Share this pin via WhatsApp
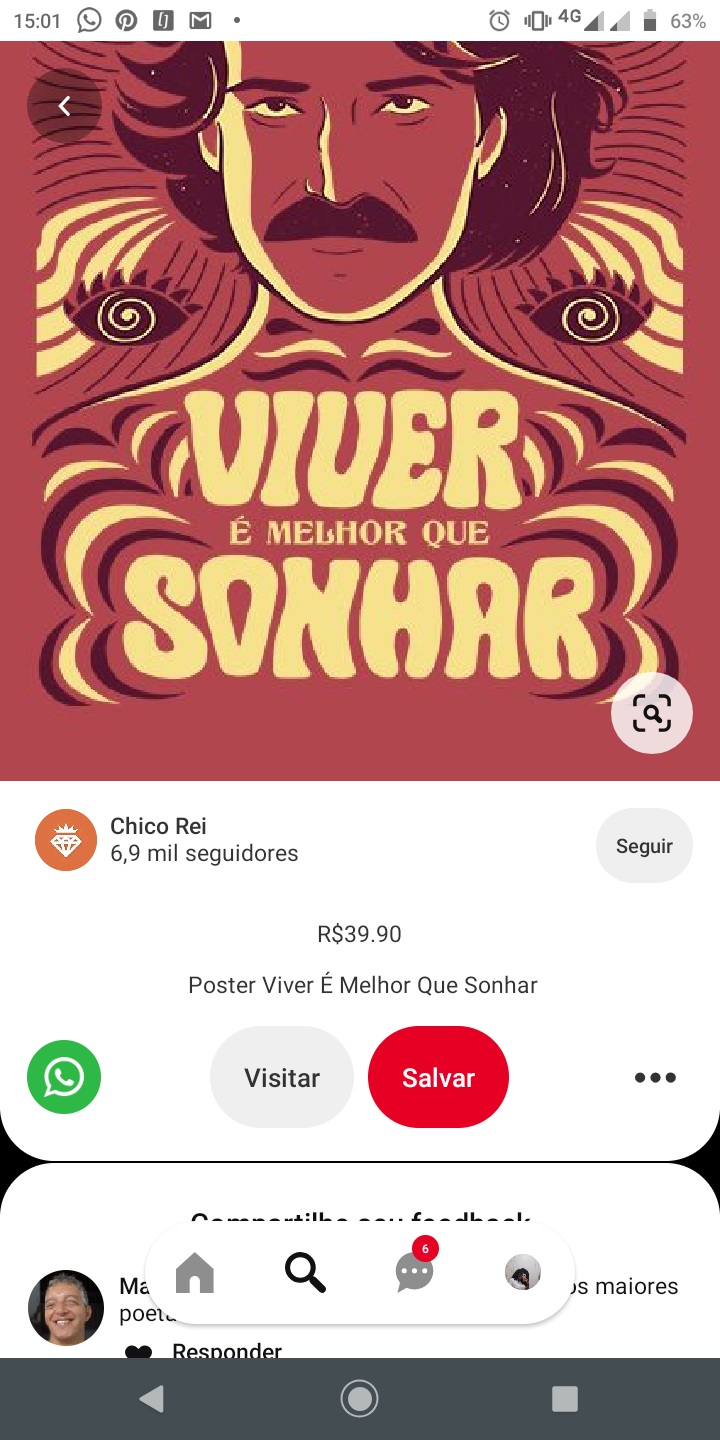 point(64,1077)
